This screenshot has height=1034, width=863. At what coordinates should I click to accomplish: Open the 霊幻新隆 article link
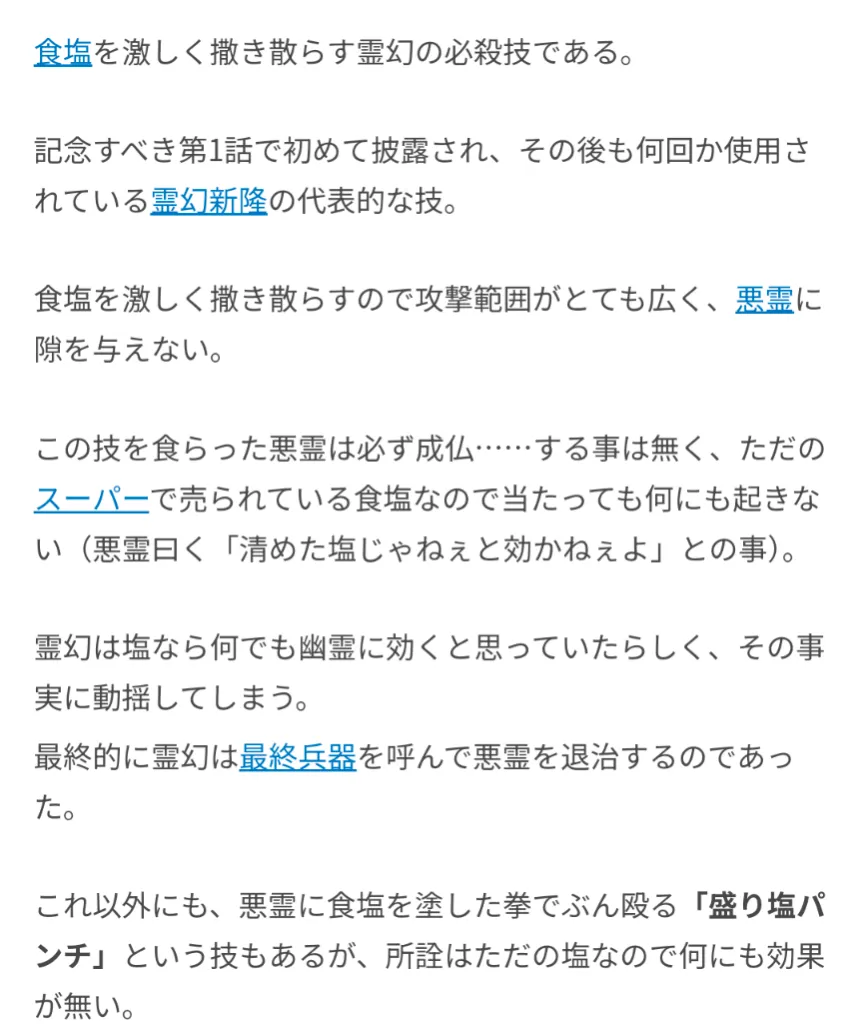pos(209,200)
